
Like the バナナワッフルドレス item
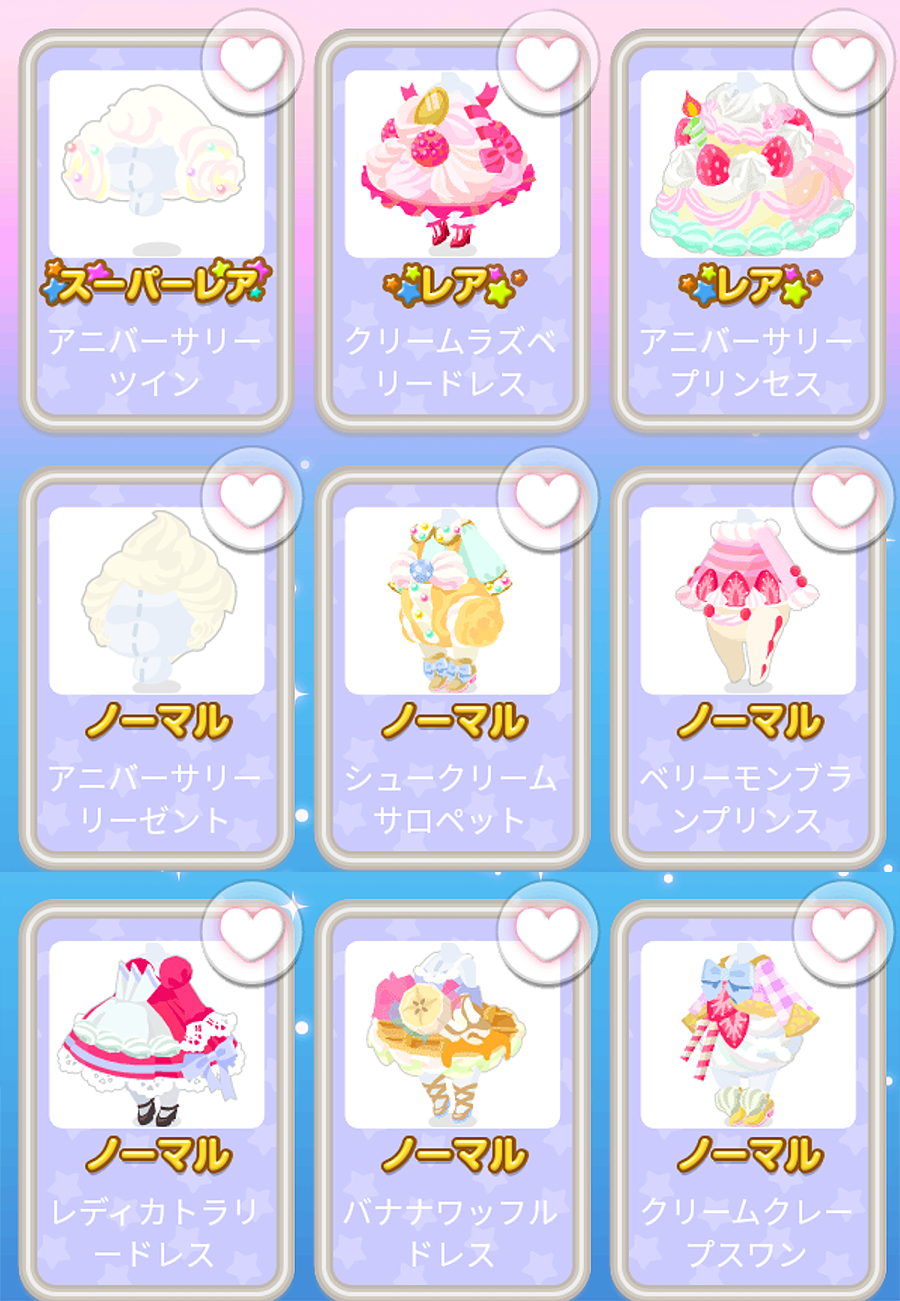(547, 930)
